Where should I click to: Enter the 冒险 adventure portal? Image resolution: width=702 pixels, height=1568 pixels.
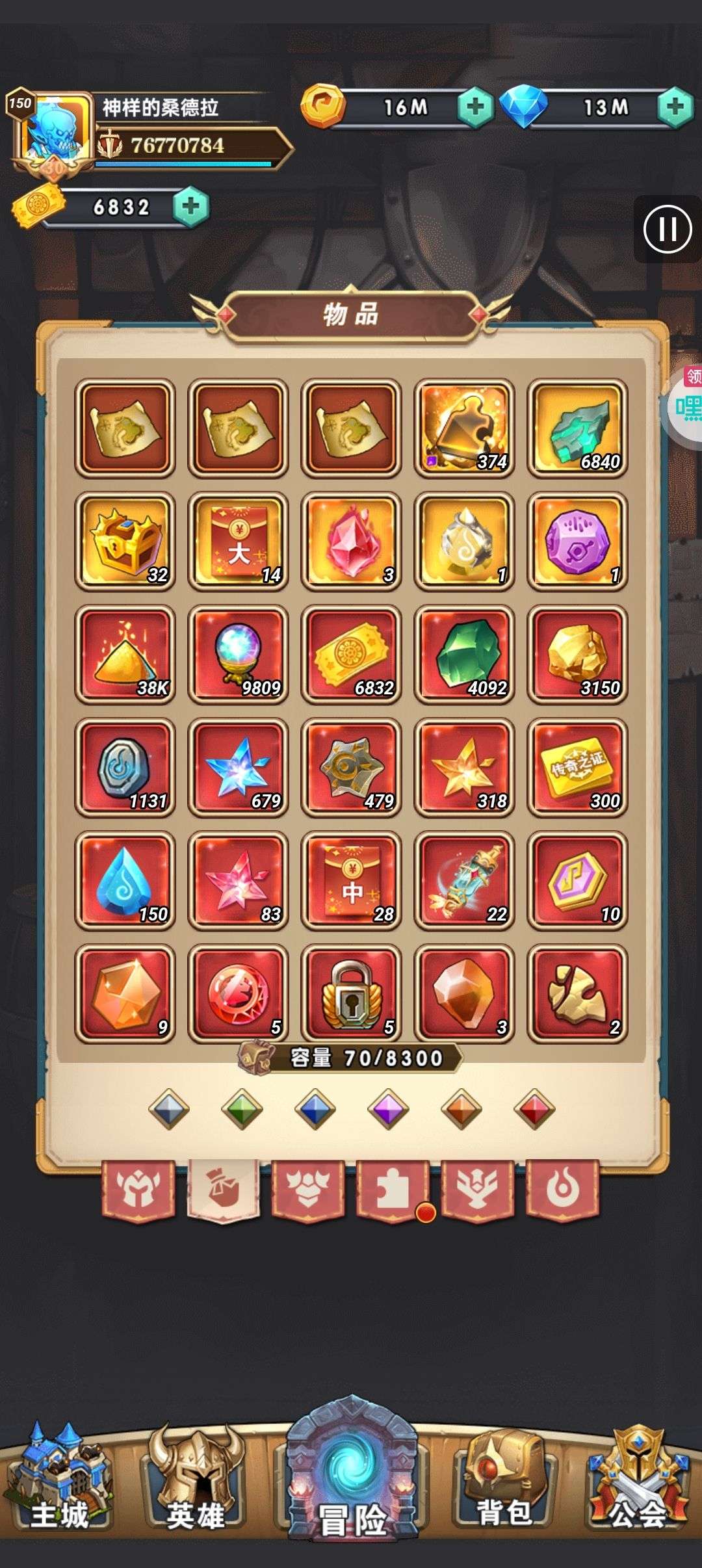pyautogui.click(x=352, y=1469)
